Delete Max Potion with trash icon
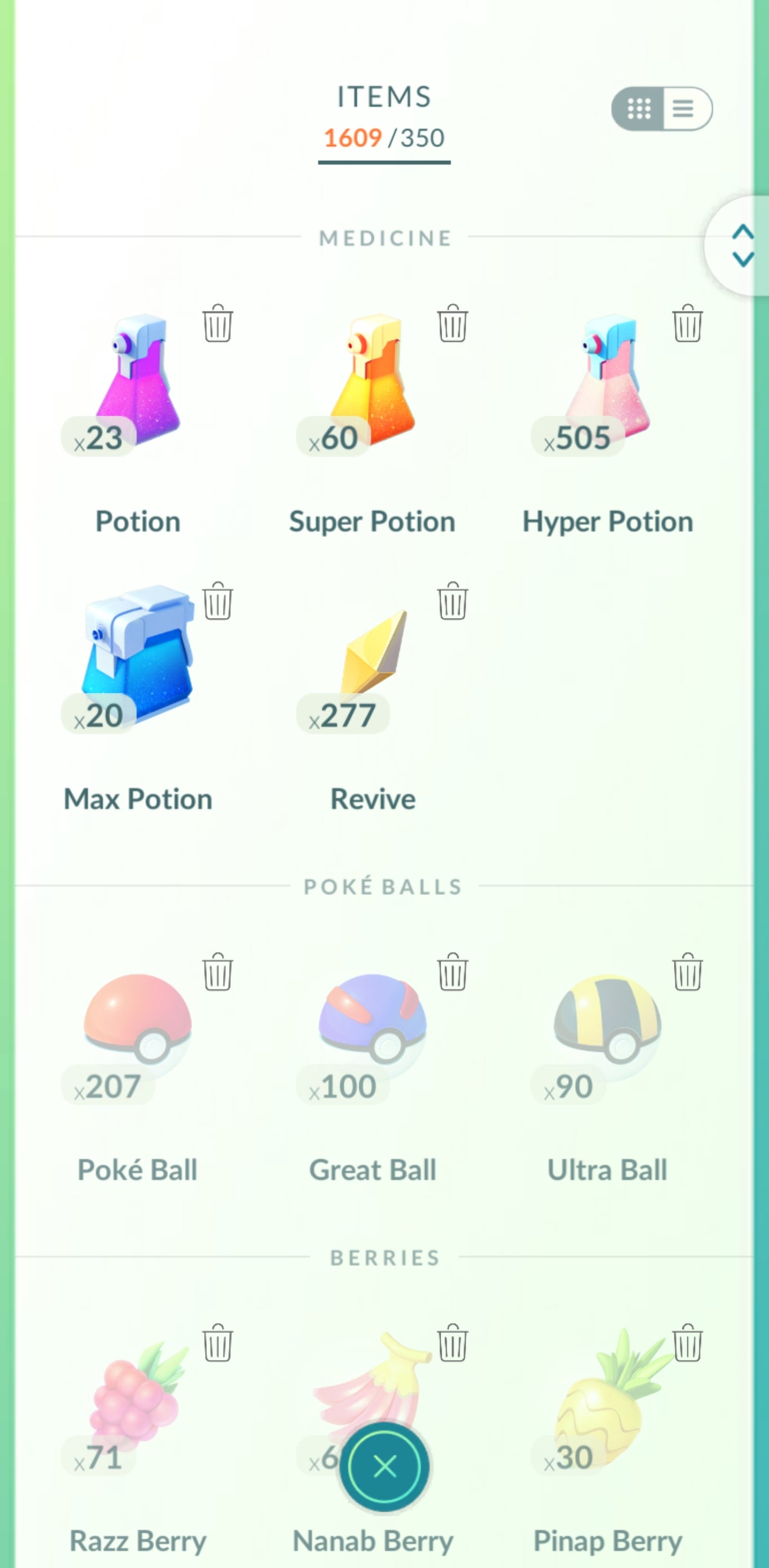Screen dimensions: 769x1568 point(217,602)
